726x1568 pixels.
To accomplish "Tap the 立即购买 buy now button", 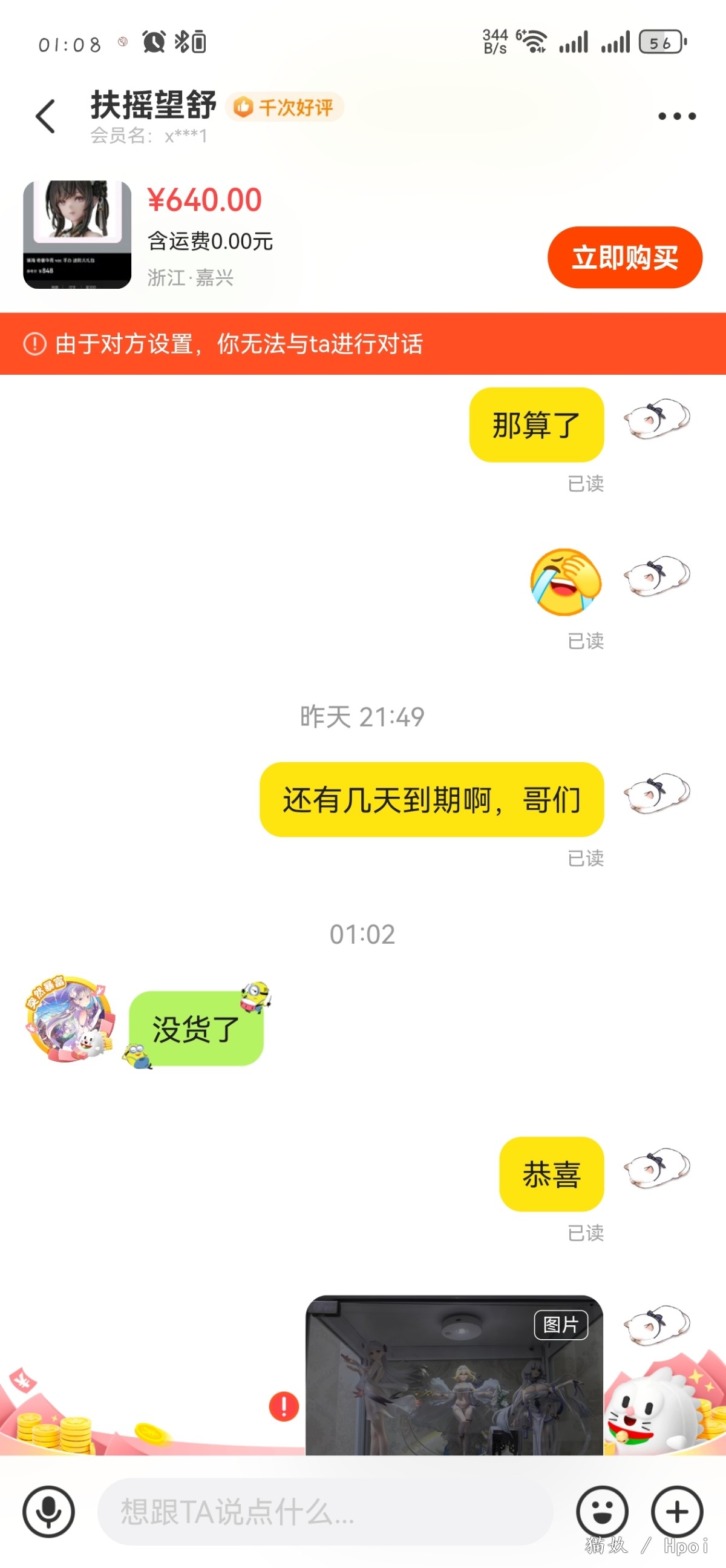I will 624,257.
